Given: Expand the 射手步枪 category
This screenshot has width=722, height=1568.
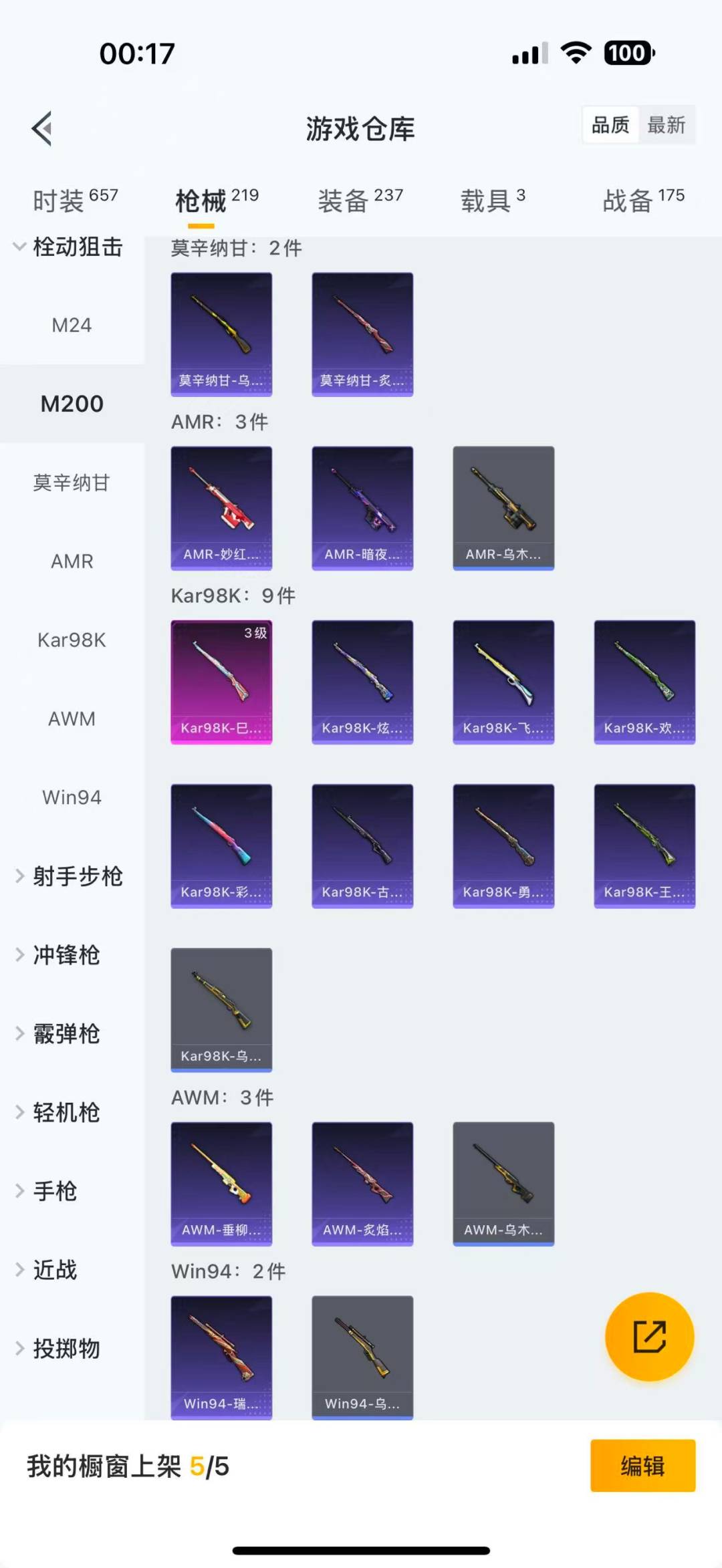Looking at the screenshot, I should tap(70, 876).
